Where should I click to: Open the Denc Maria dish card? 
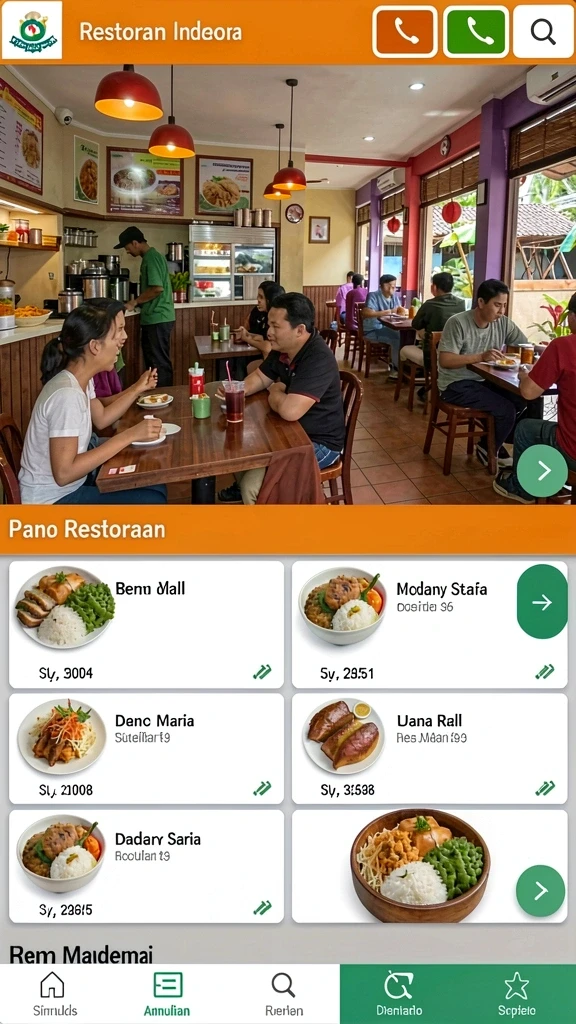click(x=146, y=748)
